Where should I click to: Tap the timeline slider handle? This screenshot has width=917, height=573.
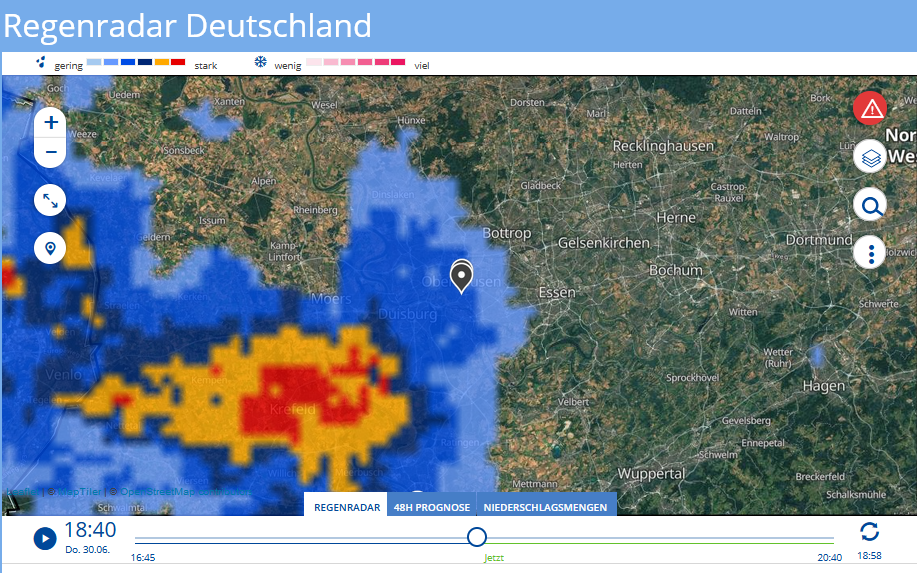[x=477, y=537]
